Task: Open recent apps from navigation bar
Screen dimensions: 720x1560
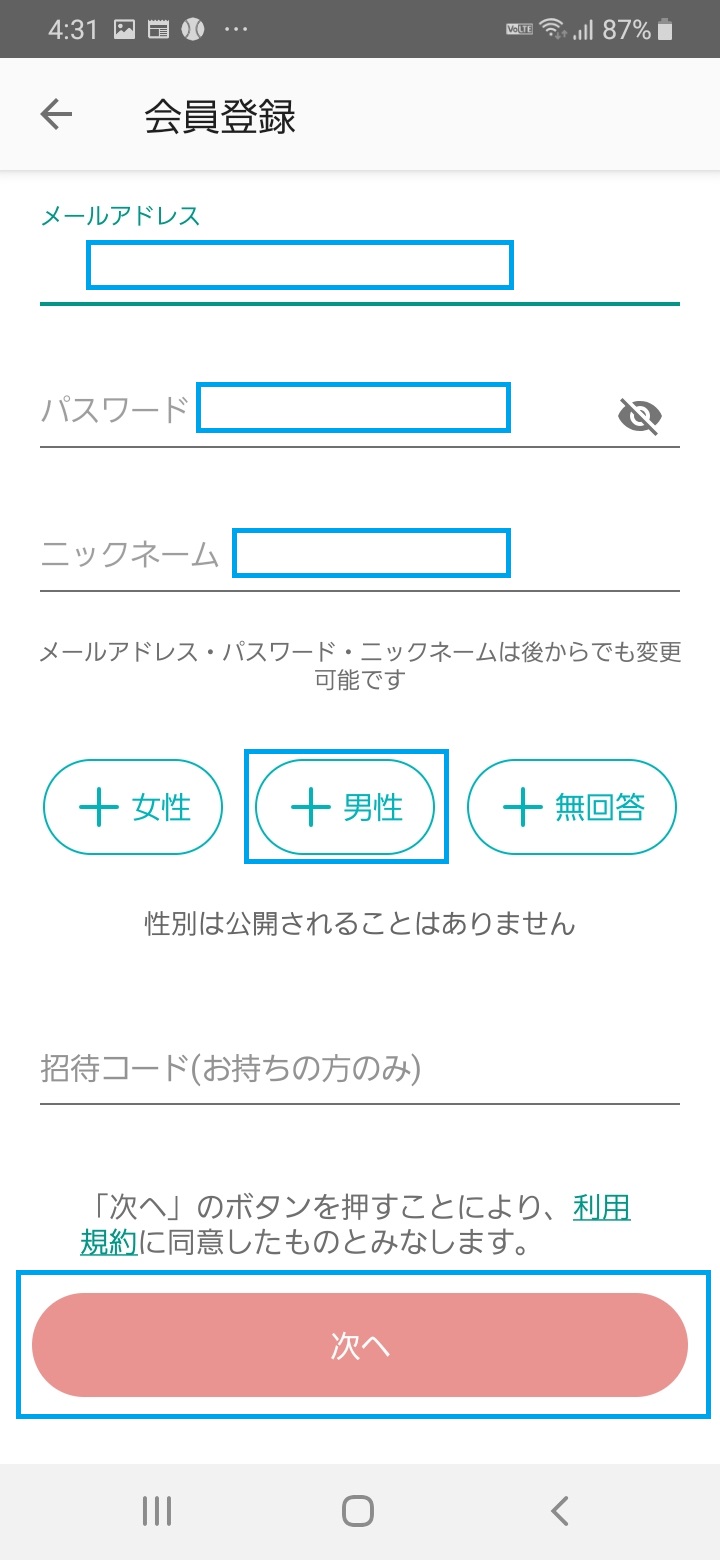Action: coord(157,1510)
